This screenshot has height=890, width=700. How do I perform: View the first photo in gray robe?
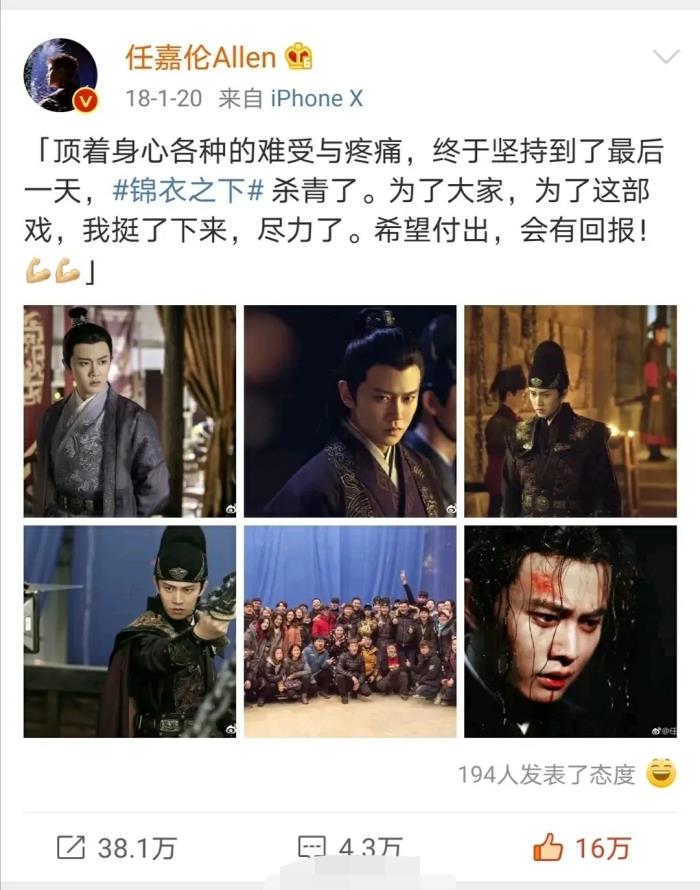[x=130, y=411]
